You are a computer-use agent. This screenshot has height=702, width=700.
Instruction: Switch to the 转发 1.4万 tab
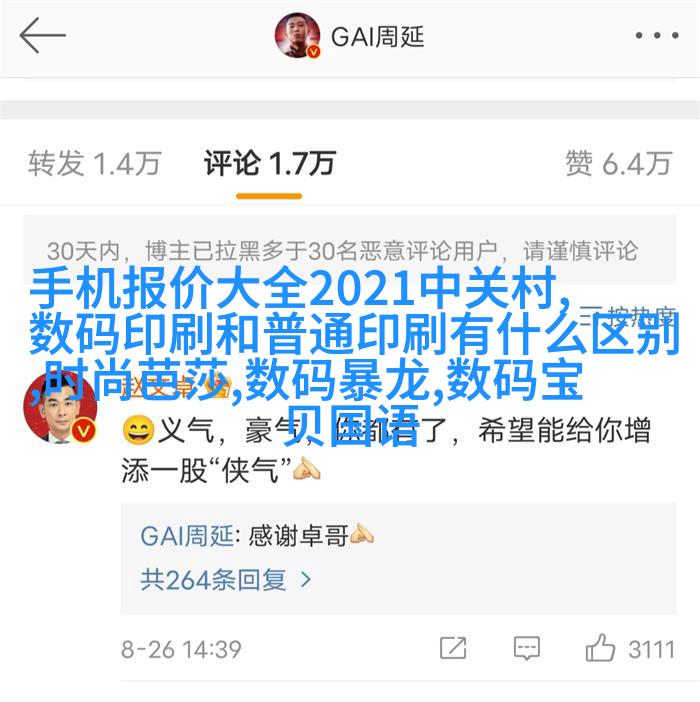95,162
